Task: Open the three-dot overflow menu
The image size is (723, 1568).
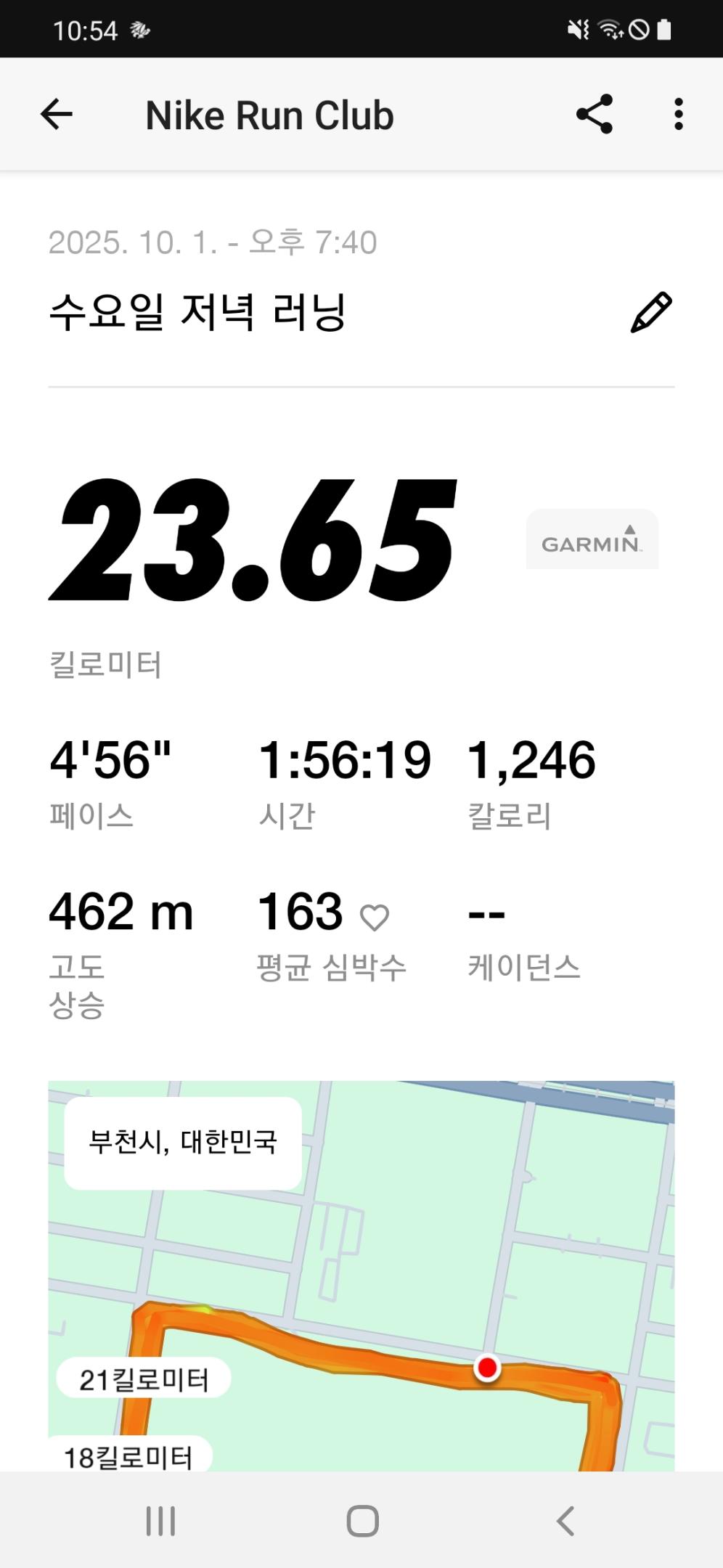Action: [678, 115]
